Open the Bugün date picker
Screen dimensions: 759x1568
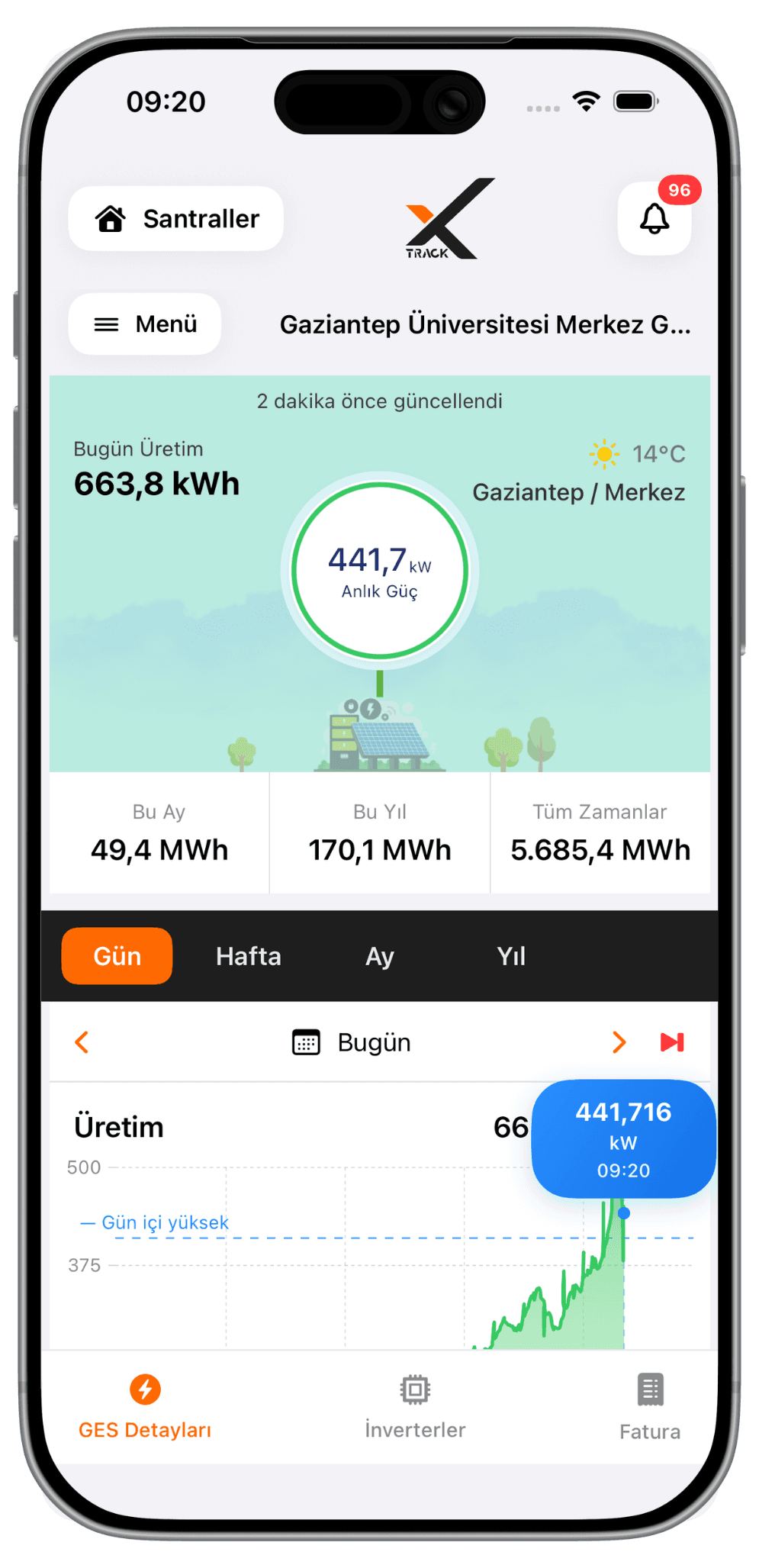(x=352, y=1042)
